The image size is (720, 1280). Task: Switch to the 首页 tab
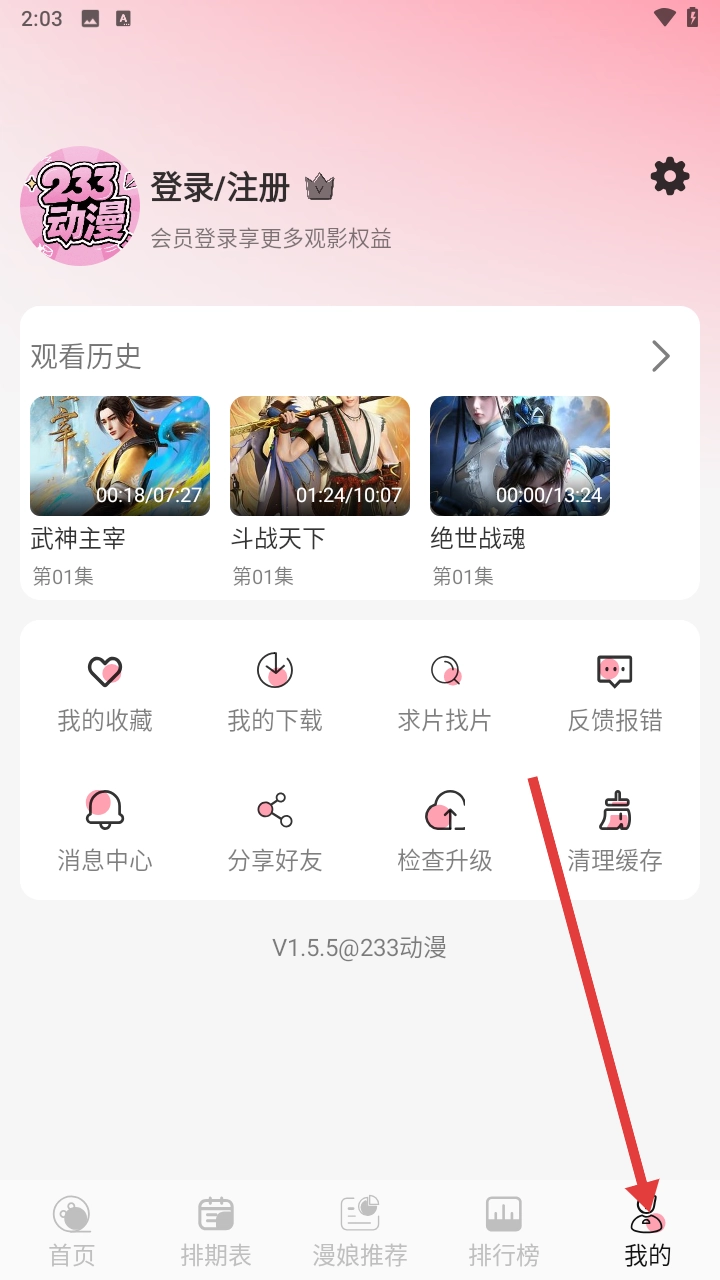72,1231
